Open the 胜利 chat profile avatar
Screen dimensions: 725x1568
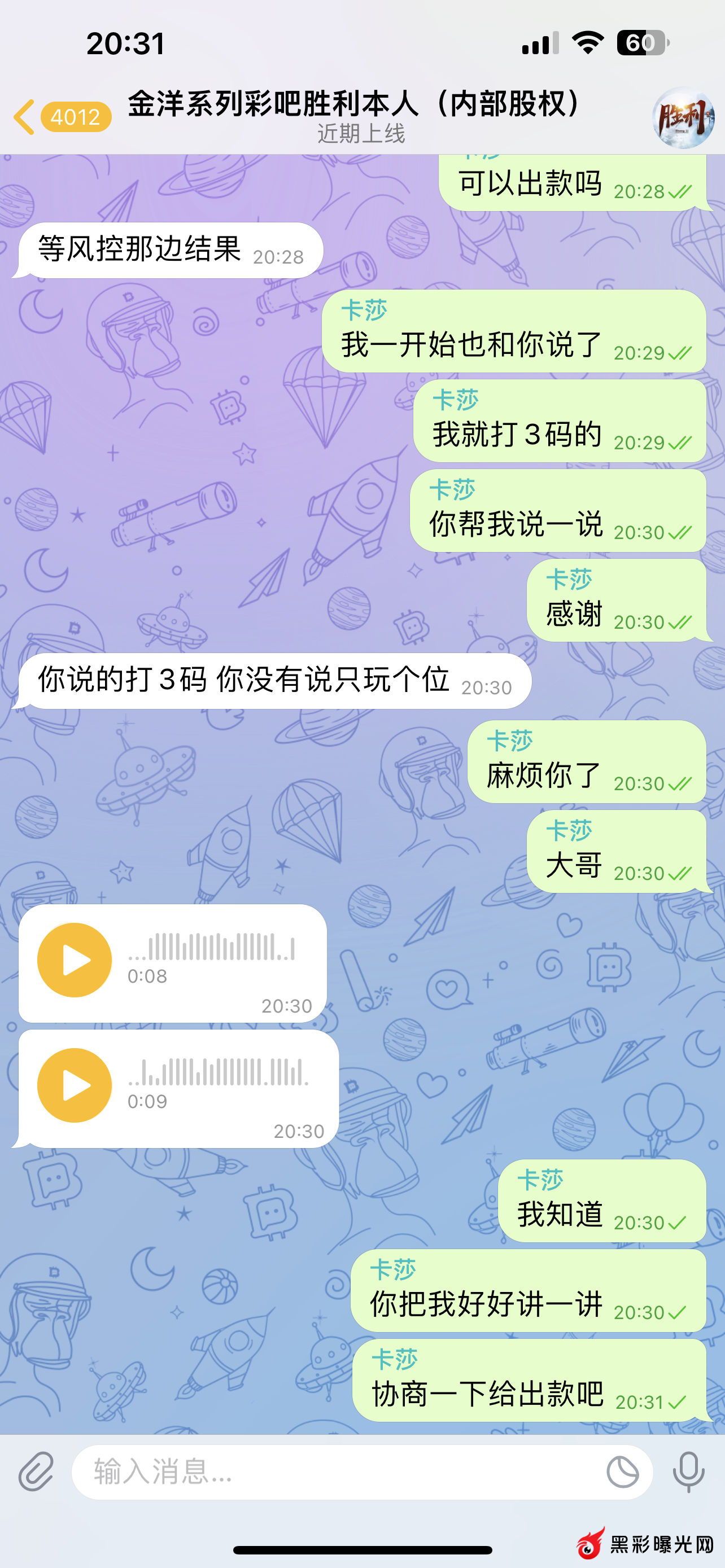coord(683,117)
